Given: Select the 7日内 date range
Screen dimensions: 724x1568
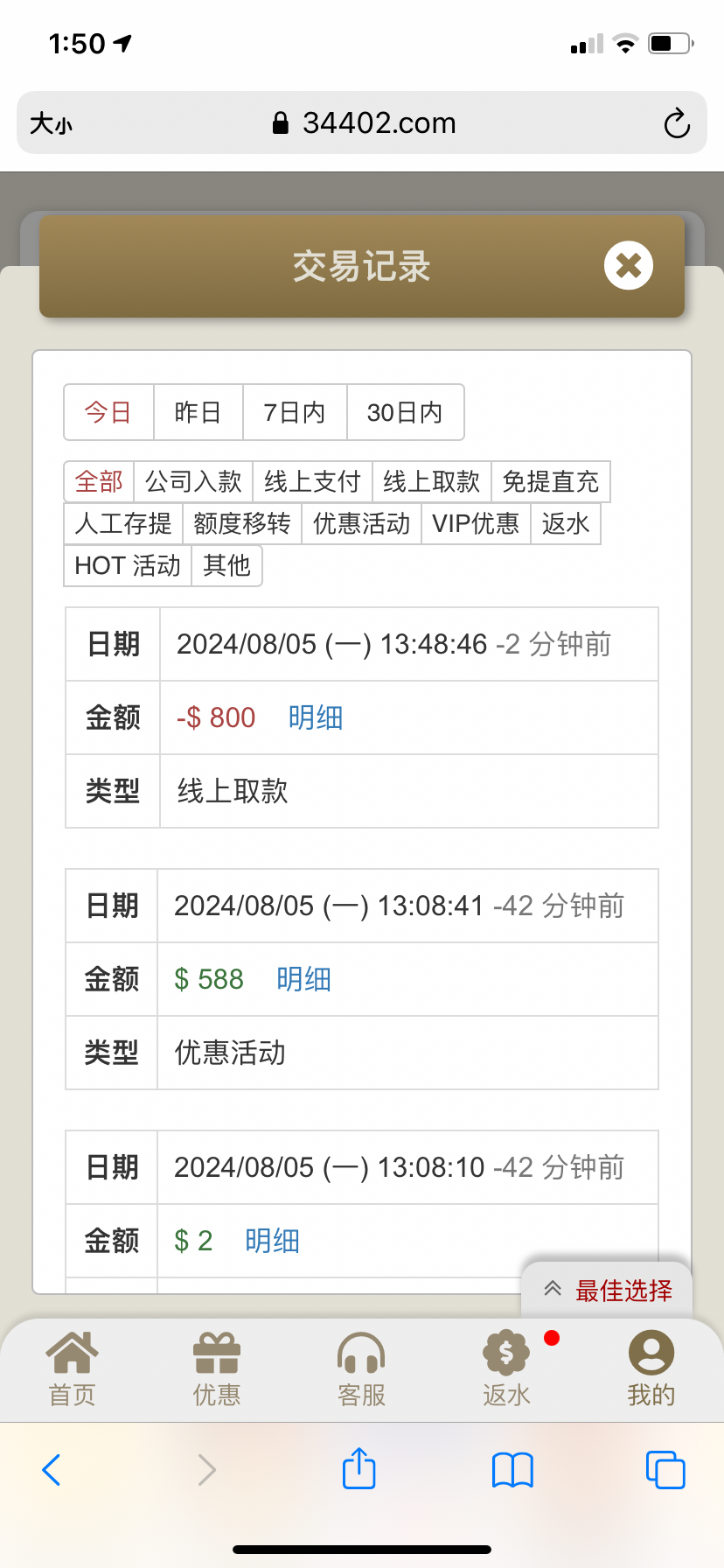Looking at the screenshot, I should [295, 412].
